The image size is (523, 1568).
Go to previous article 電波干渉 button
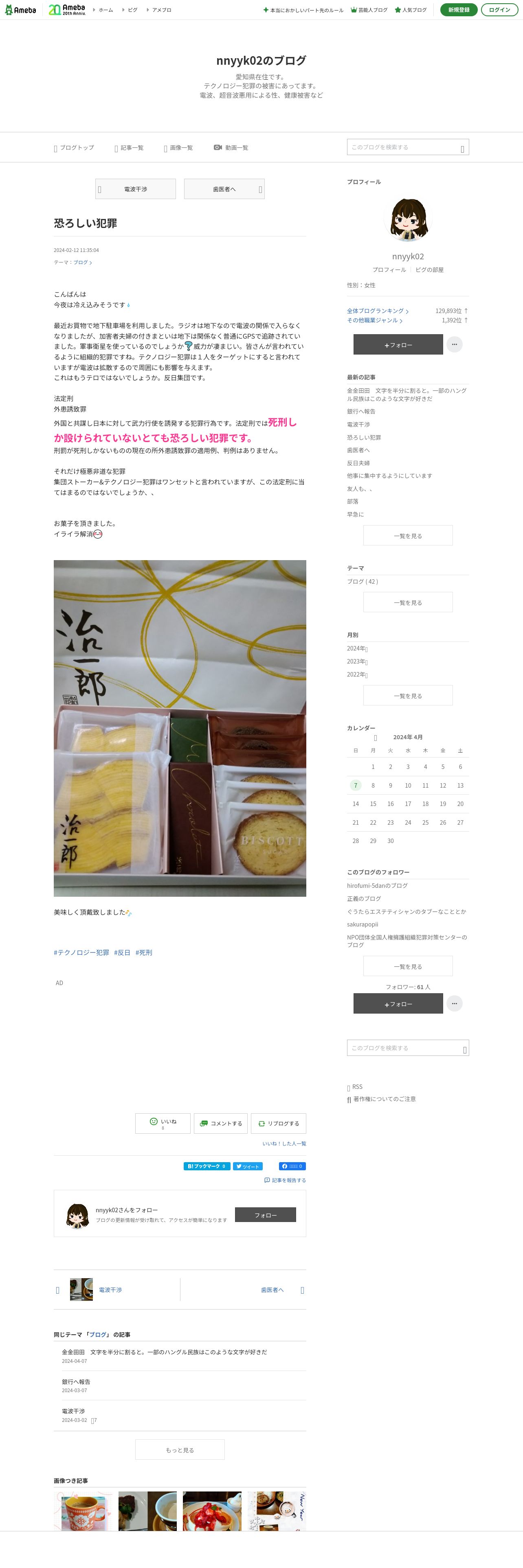[x=135, y=189]
